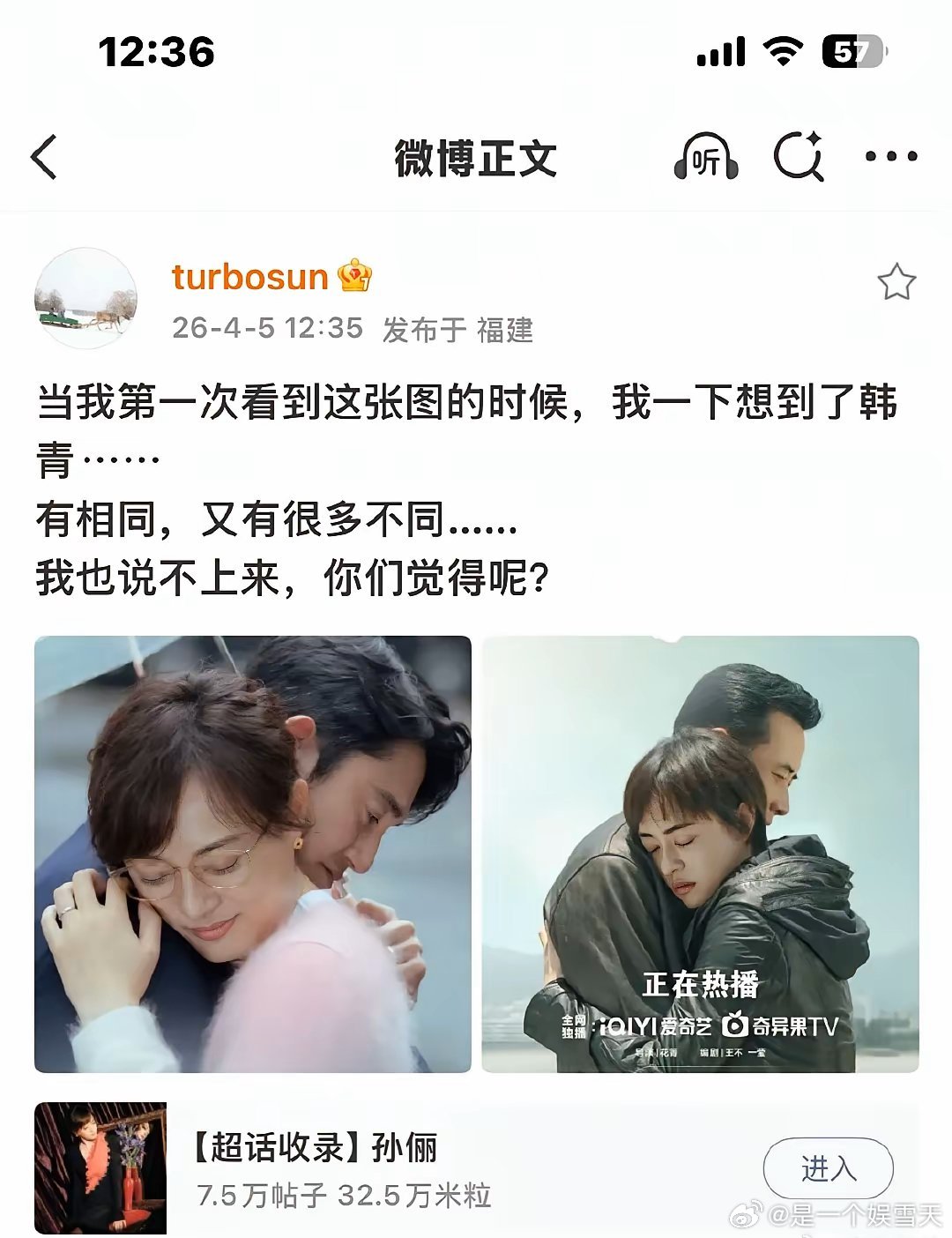The height and width of the screenshot is (1238, 952).
Task: Tap the AI sparkle refresh icon
Action: 800,154
